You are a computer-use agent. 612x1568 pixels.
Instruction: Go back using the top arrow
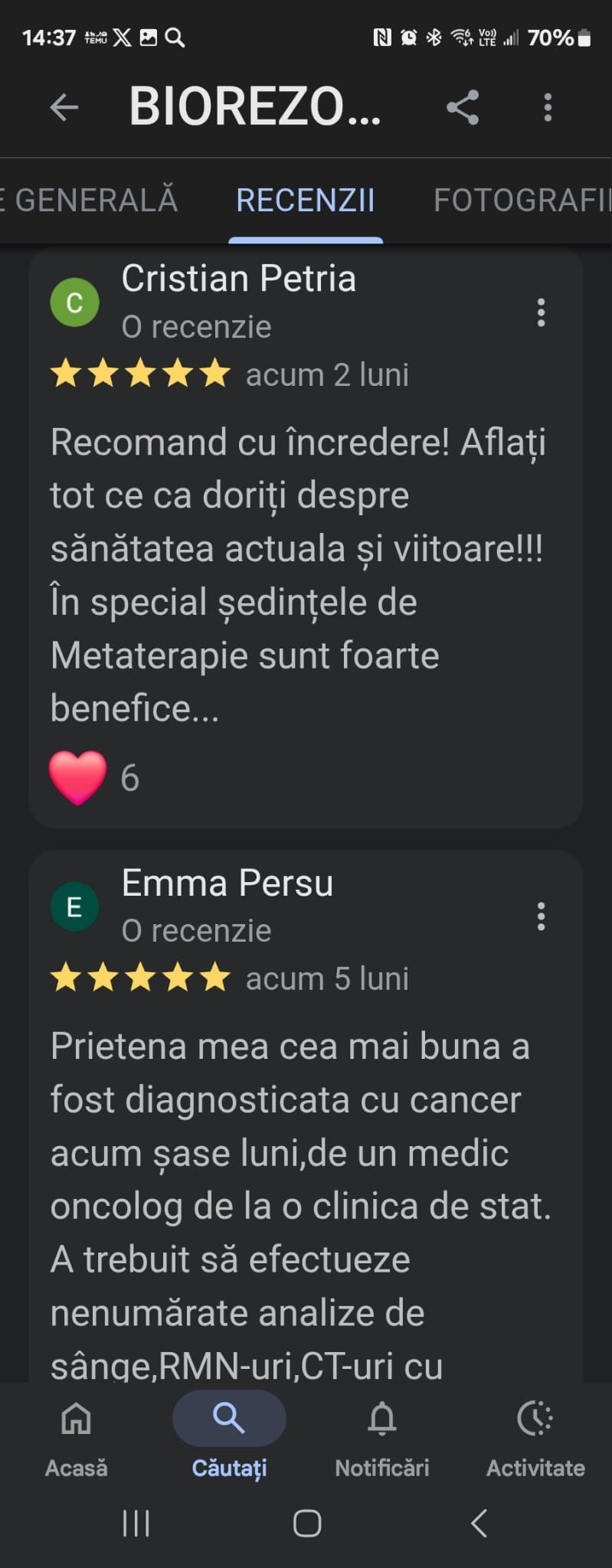tap(64, 107)
